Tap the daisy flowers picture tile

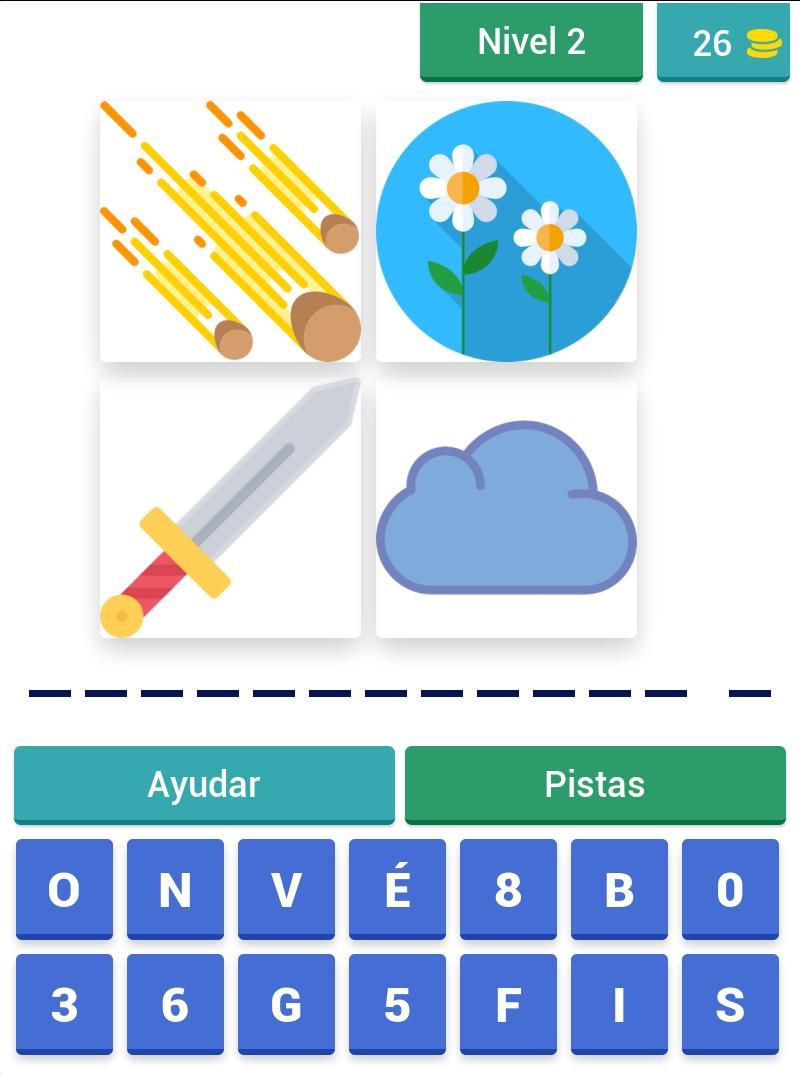(x=506, y=229)
